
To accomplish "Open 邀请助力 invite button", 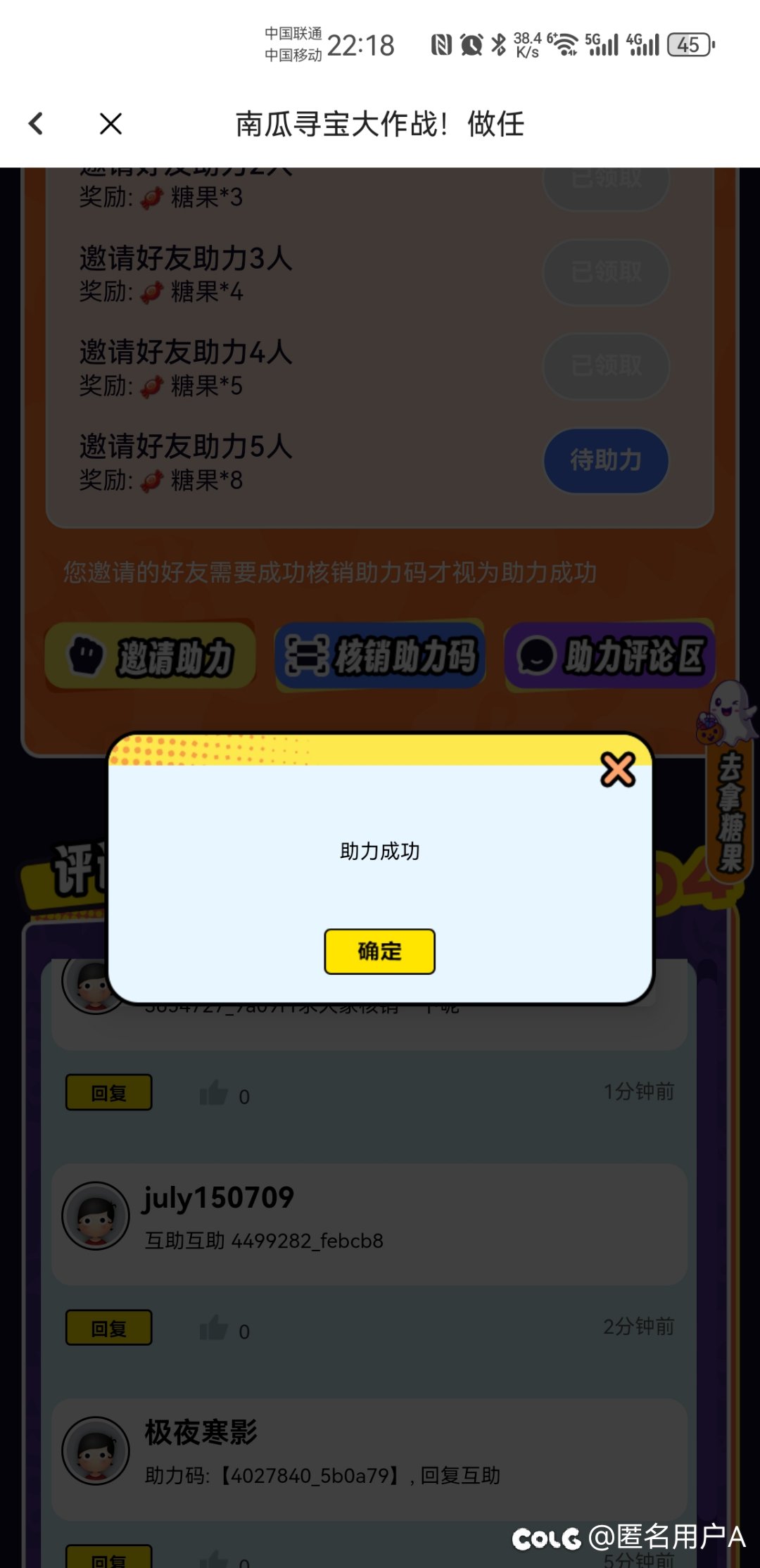I will pos(150,656).
